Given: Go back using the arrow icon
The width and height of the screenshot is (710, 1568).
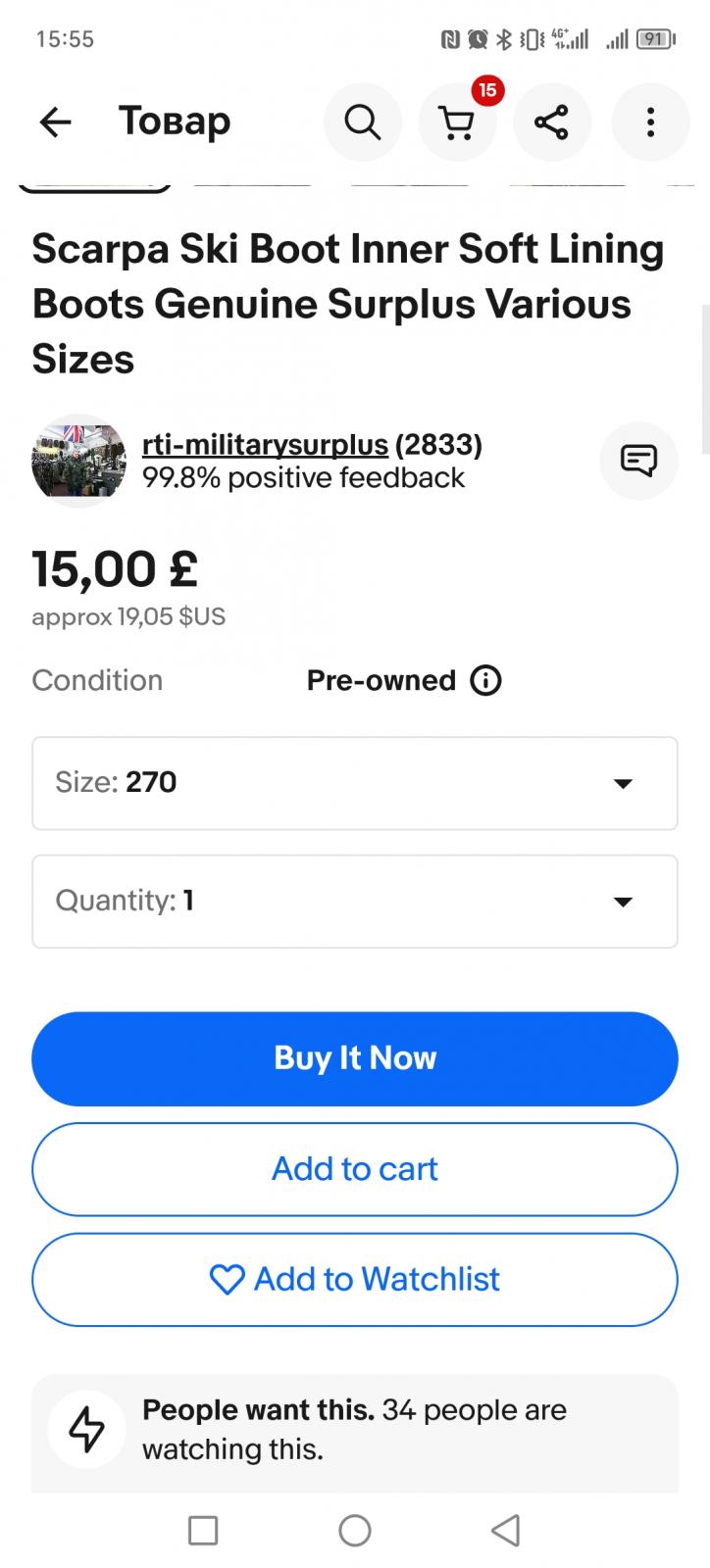Looking at the screenshot, I should [56, 122].
